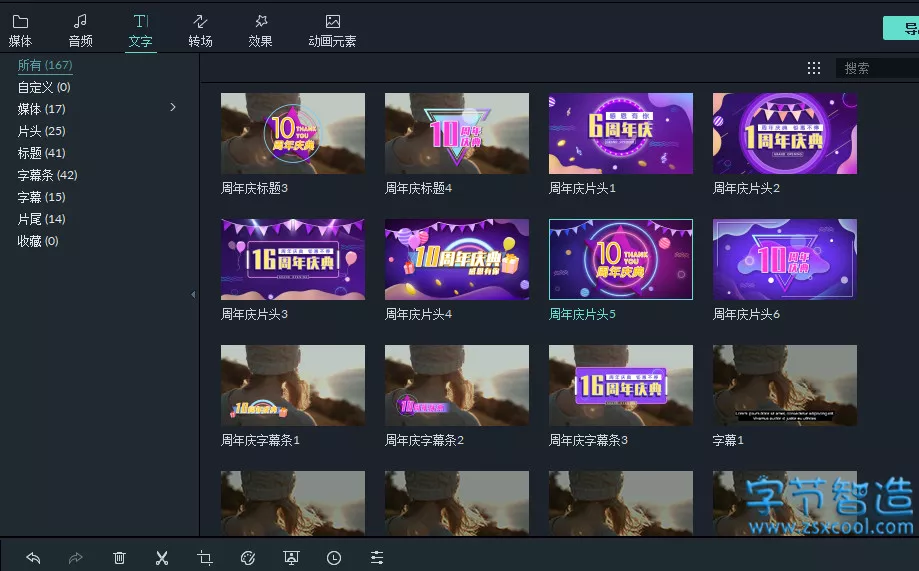This screenshot has height=571, width=919.
Task: Undo the last action
Action: click(33, 558)
